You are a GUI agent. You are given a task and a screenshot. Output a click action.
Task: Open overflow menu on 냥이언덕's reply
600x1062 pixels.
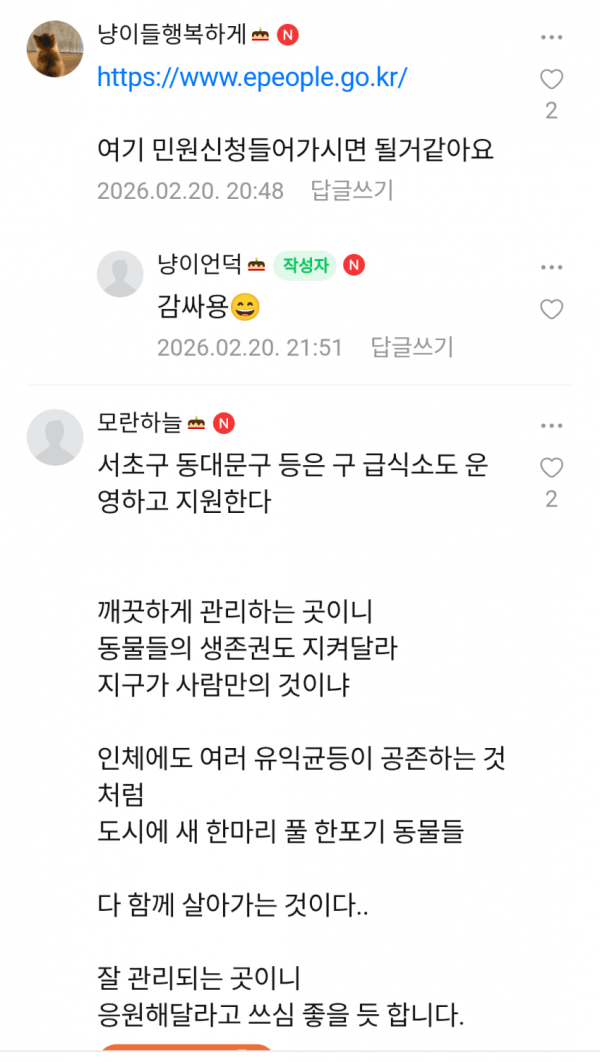click(551, 267)
